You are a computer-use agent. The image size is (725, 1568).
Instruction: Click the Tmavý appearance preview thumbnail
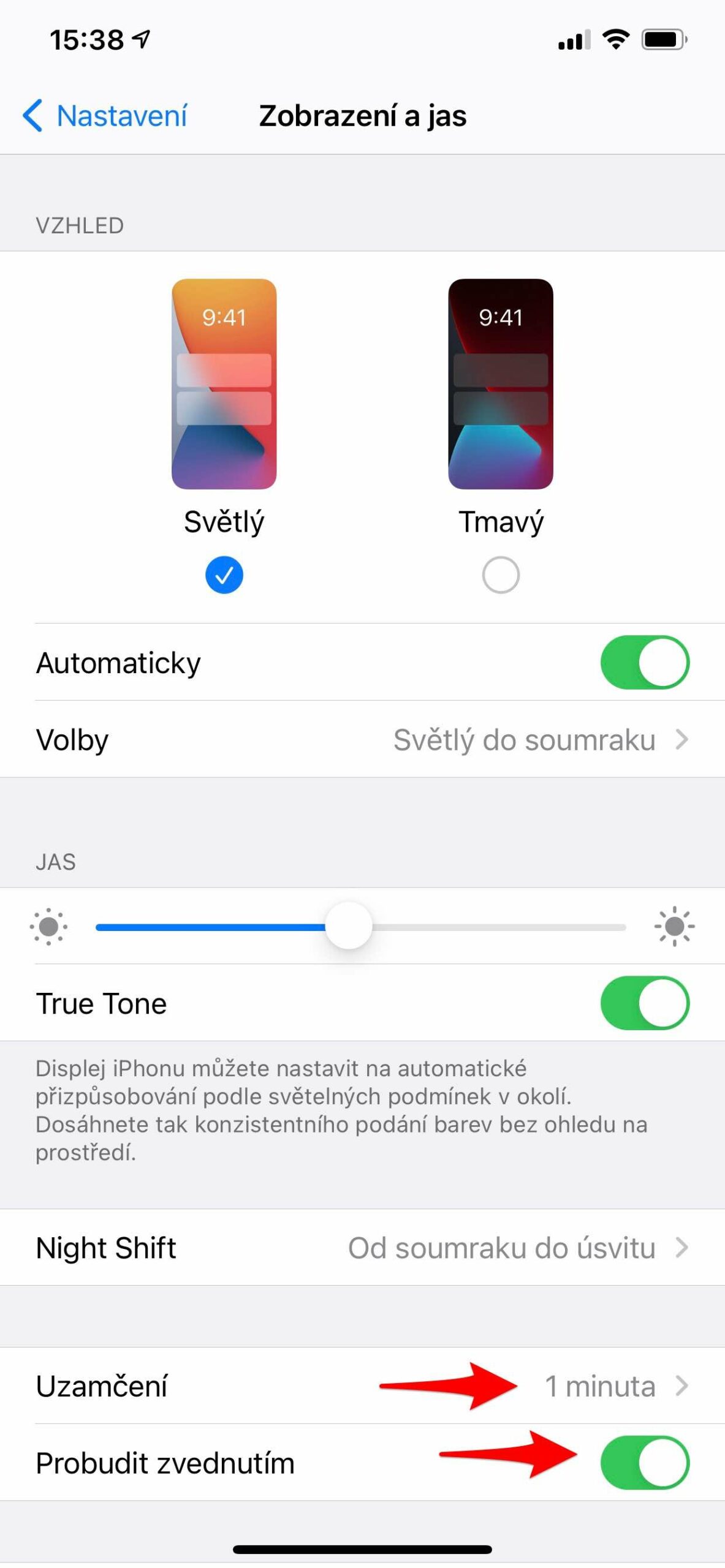point(500,383)
